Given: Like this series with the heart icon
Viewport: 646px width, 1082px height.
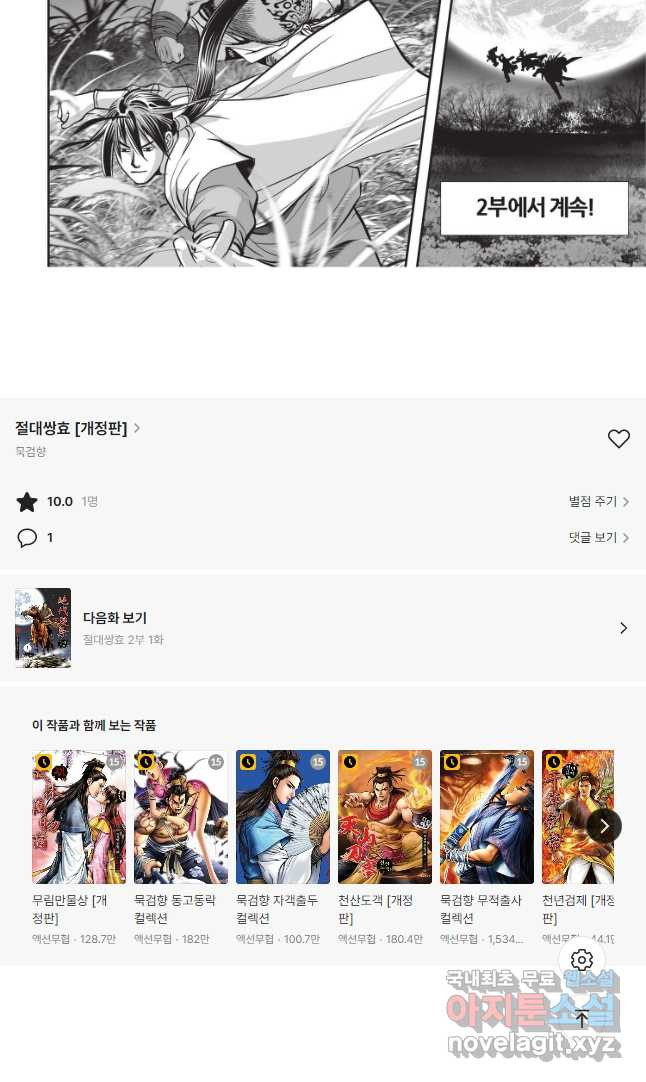Looking at the screenshot, I should tap(619, 438).
